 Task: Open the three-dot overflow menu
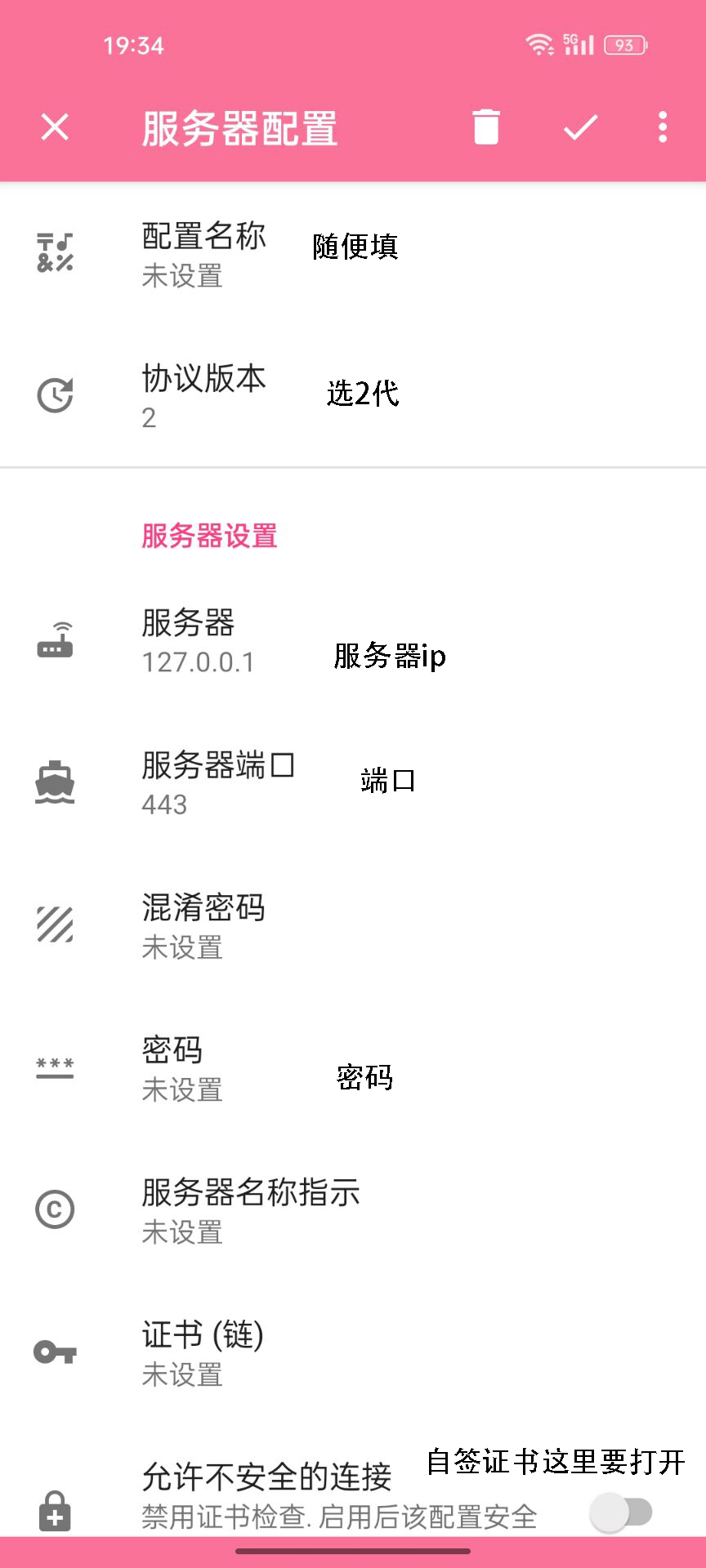(x=663, y=127)
